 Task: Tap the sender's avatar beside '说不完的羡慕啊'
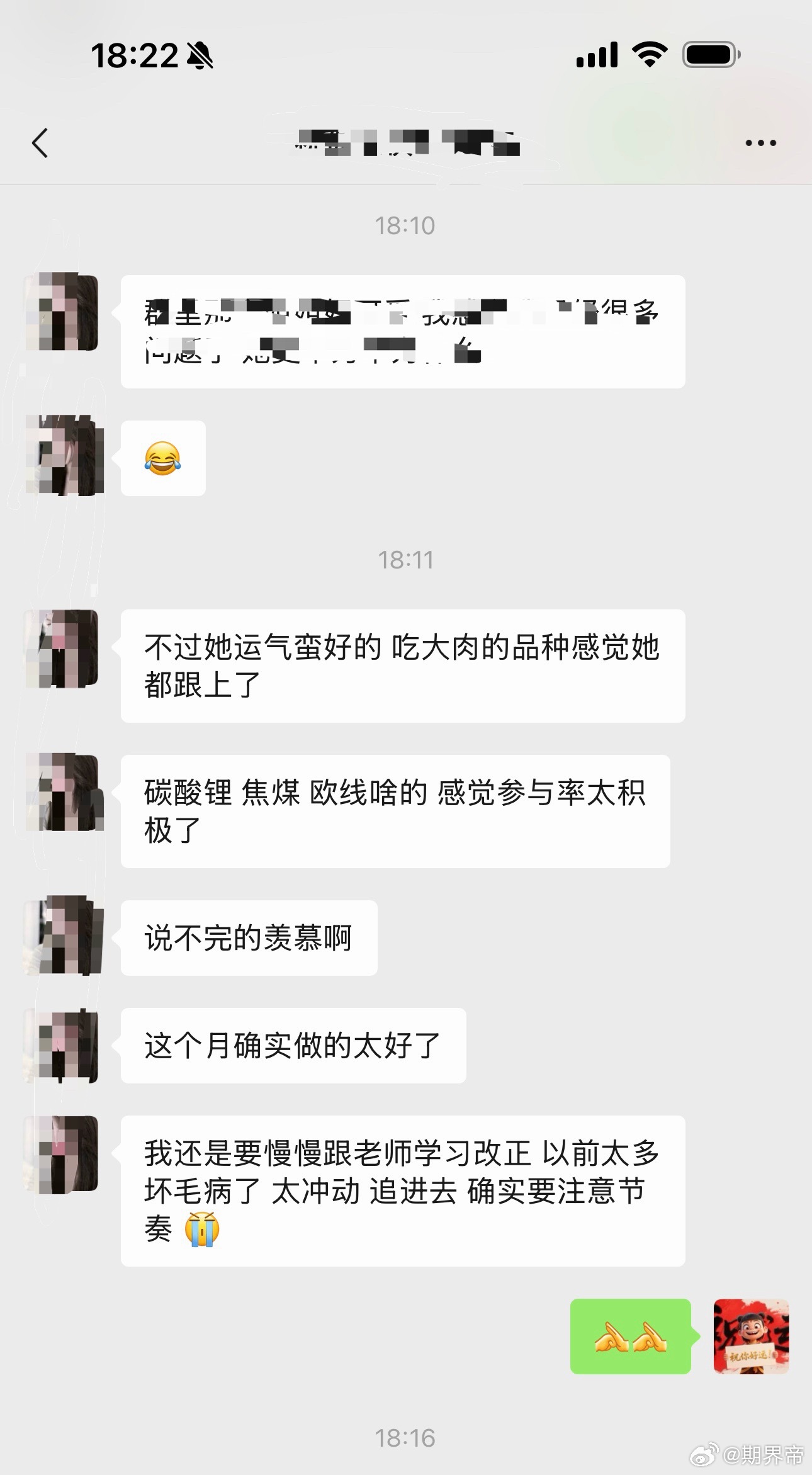coord(62,935)
